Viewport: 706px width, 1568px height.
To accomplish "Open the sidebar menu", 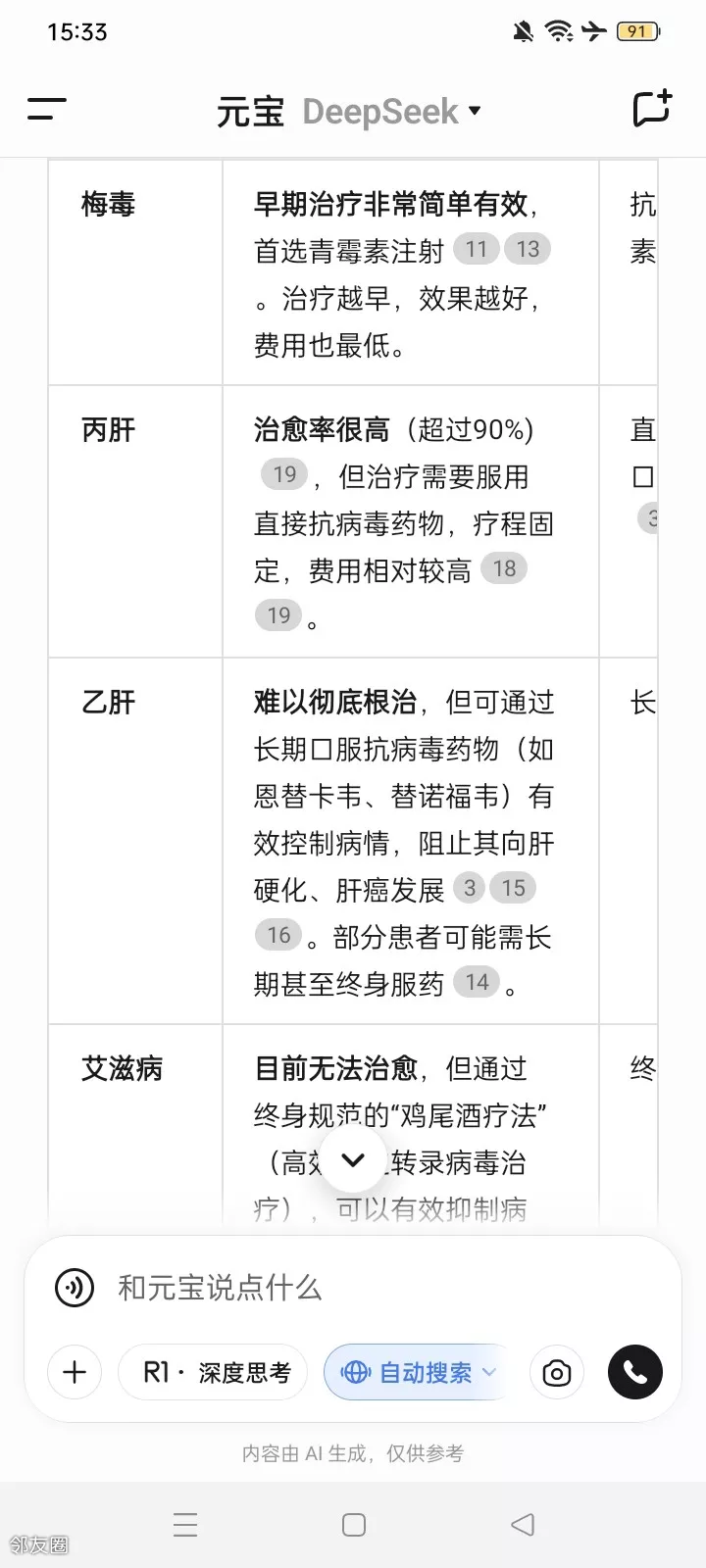I will pos(46,109).
